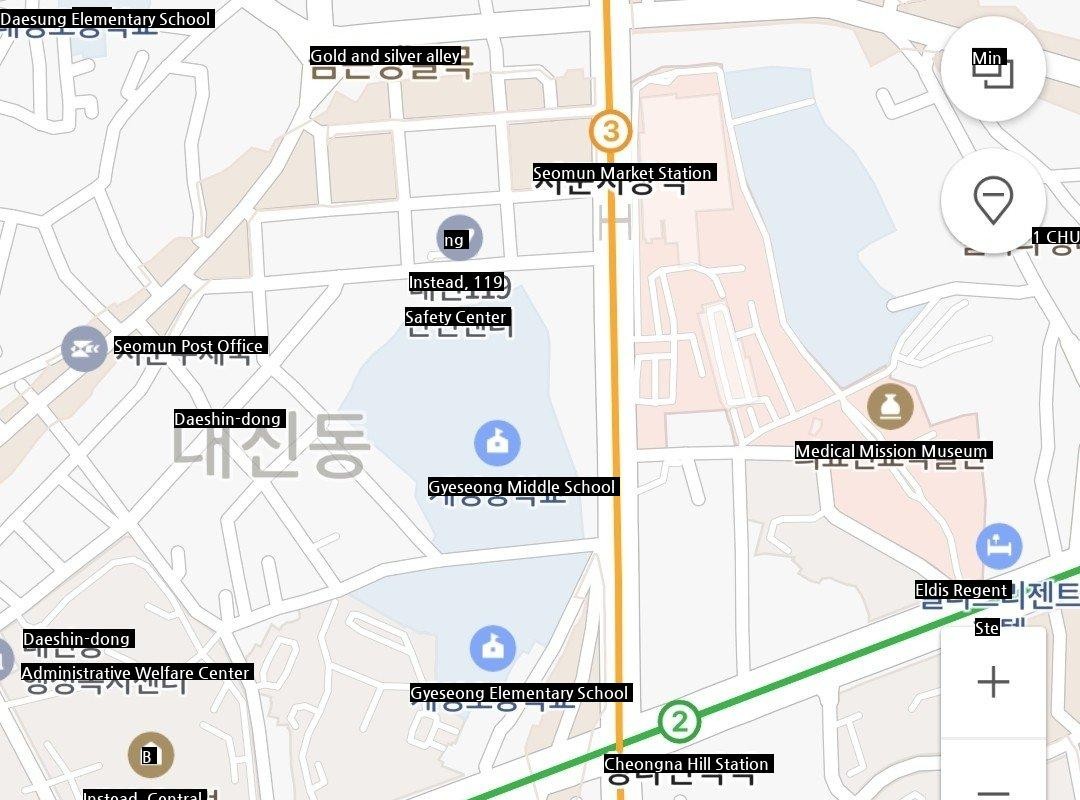Open Gyeseong Middle School marker
Image resolution: width=1080 pixels, height=800 pixels.
click(497, 444)
